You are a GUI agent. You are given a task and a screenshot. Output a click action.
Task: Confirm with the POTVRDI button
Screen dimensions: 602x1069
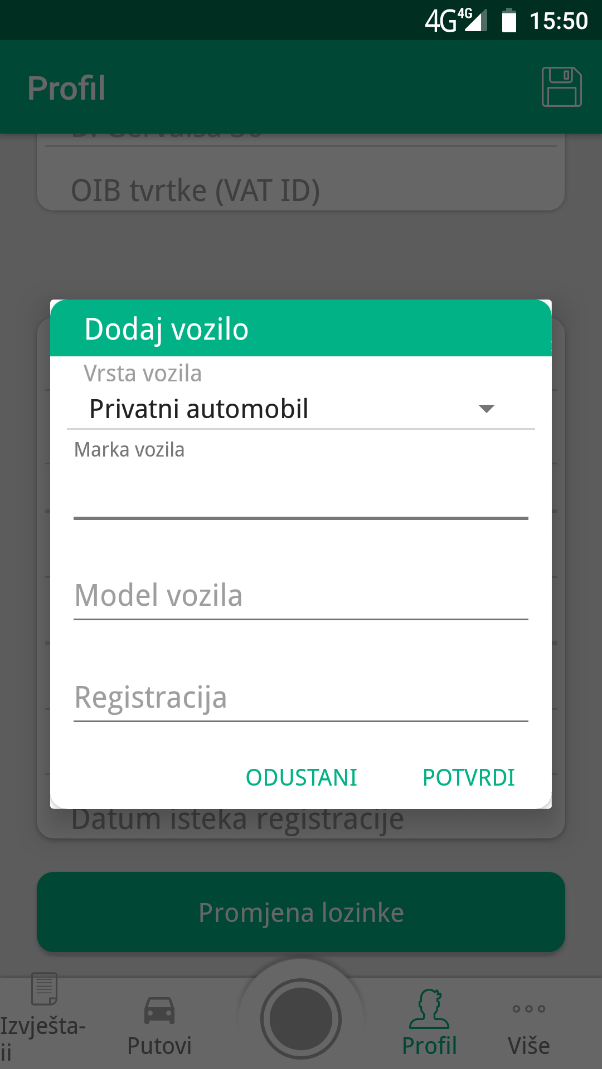click(468, 777)
